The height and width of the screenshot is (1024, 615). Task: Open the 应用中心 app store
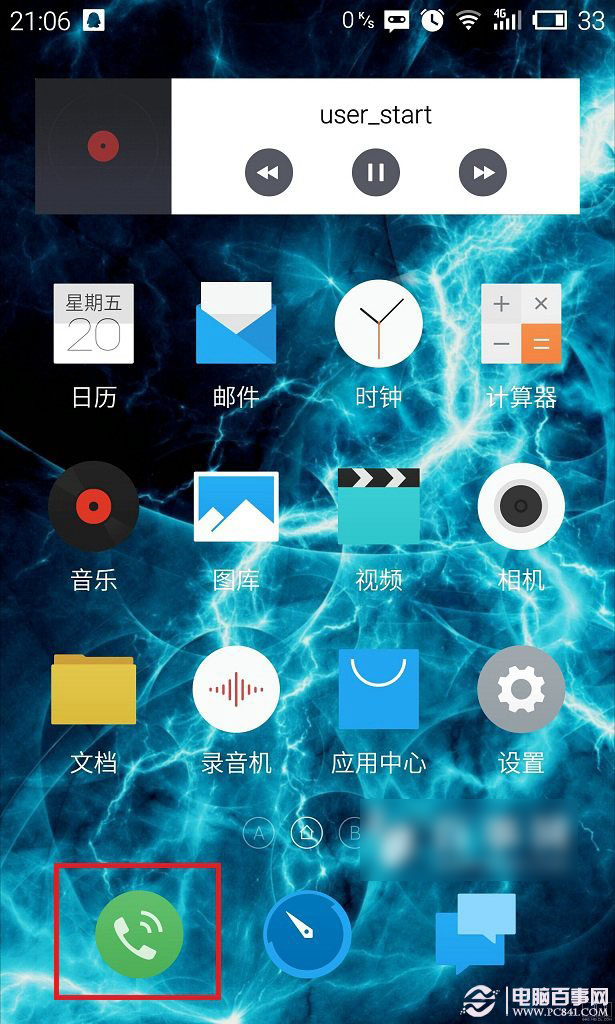(378, 690)
